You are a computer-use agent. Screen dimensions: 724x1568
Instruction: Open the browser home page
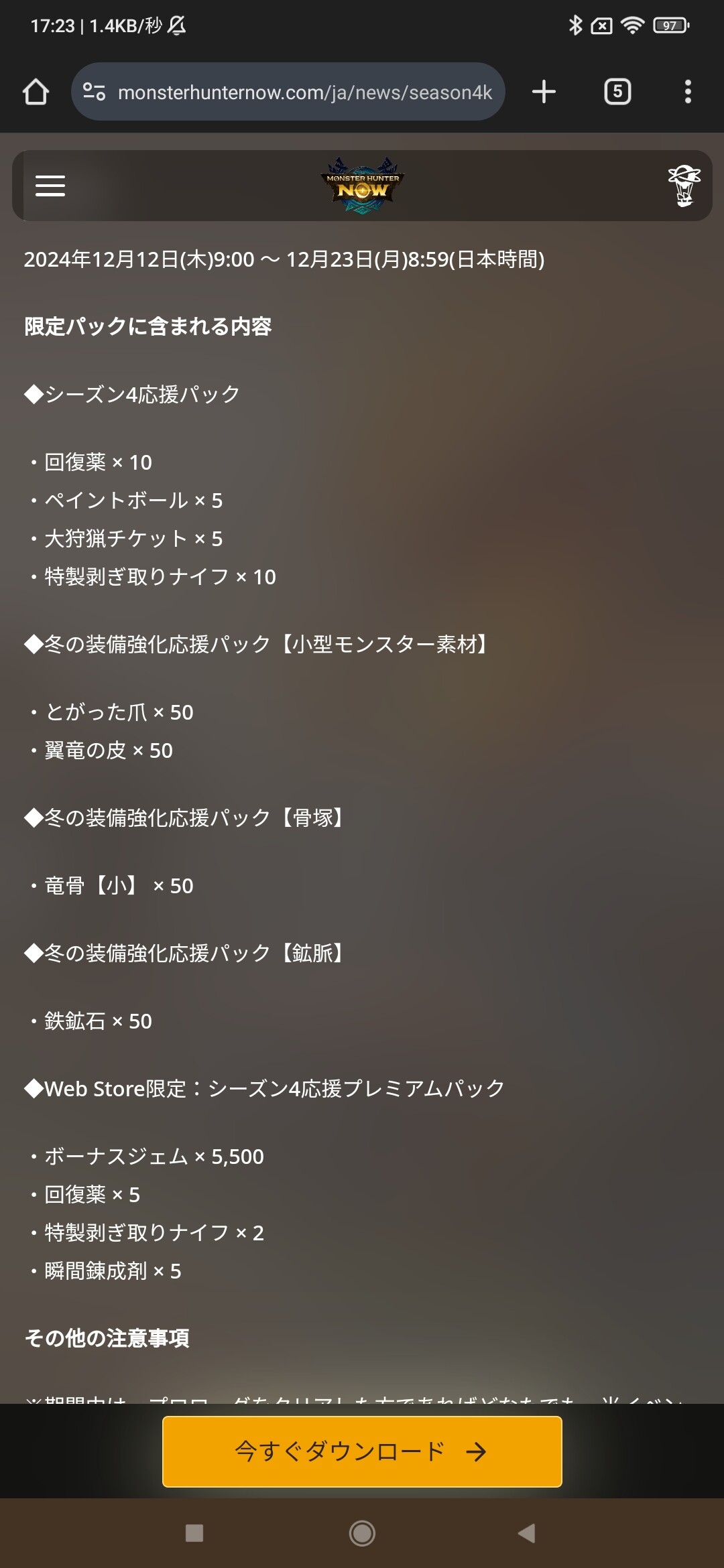(36, 92)
